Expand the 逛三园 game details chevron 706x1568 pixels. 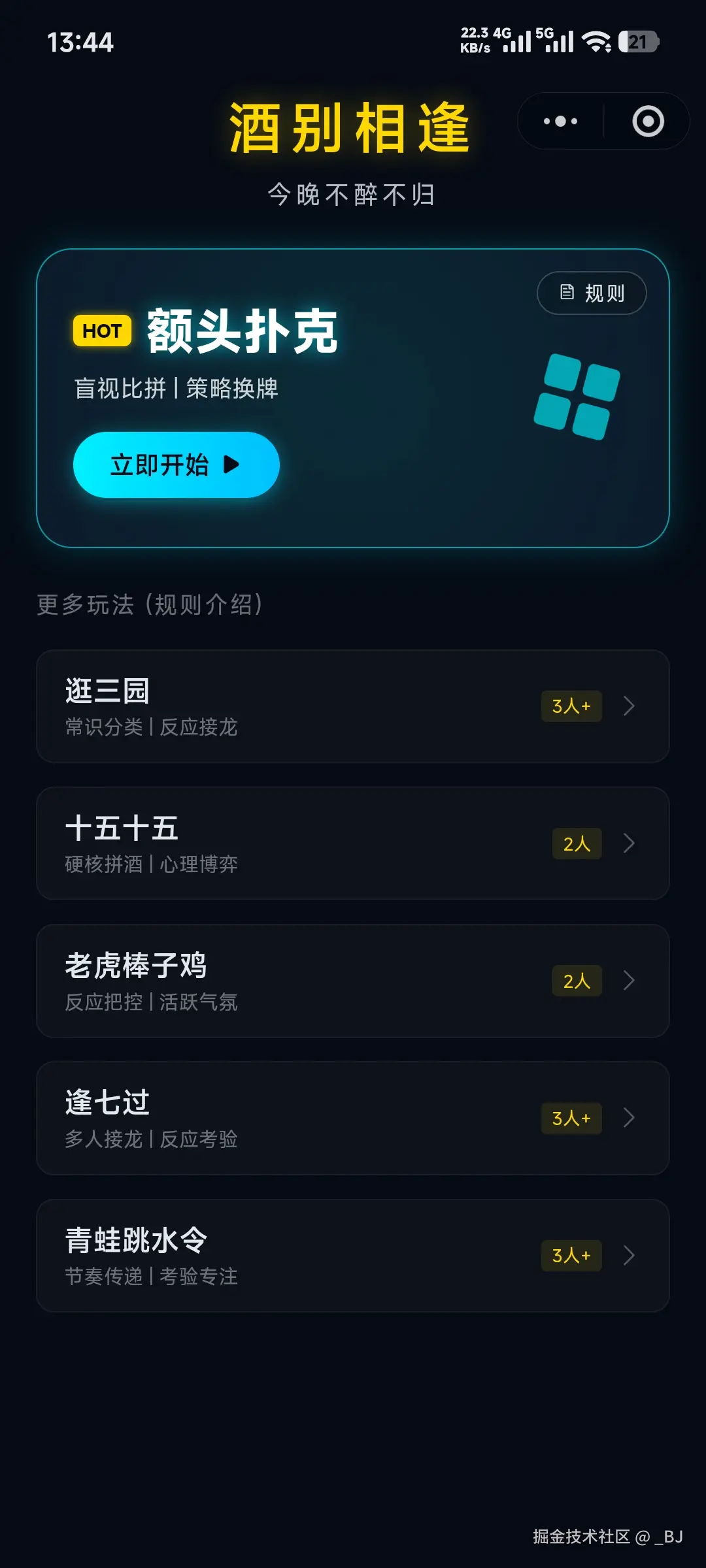coord(628,706)
